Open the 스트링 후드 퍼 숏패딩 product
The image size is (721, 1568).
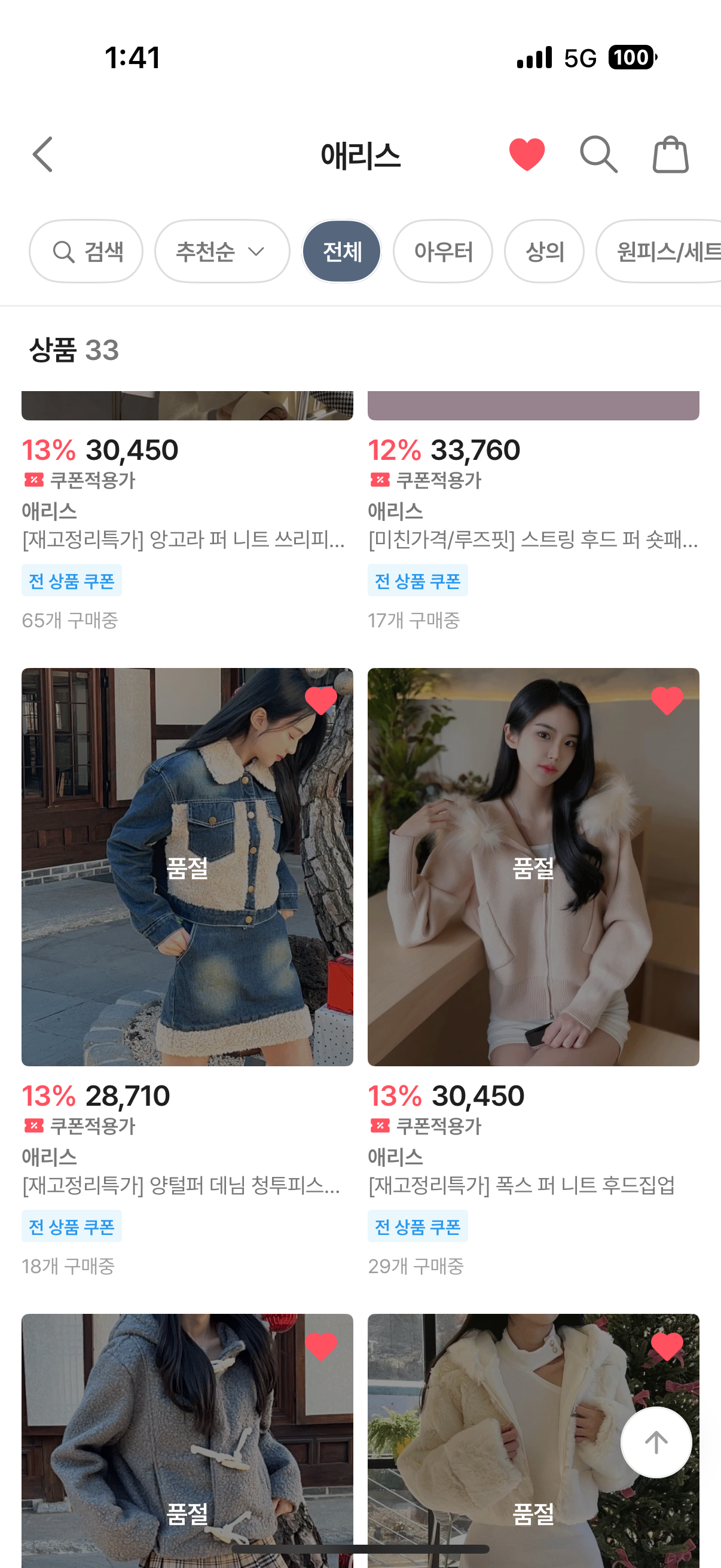(533, 539)
